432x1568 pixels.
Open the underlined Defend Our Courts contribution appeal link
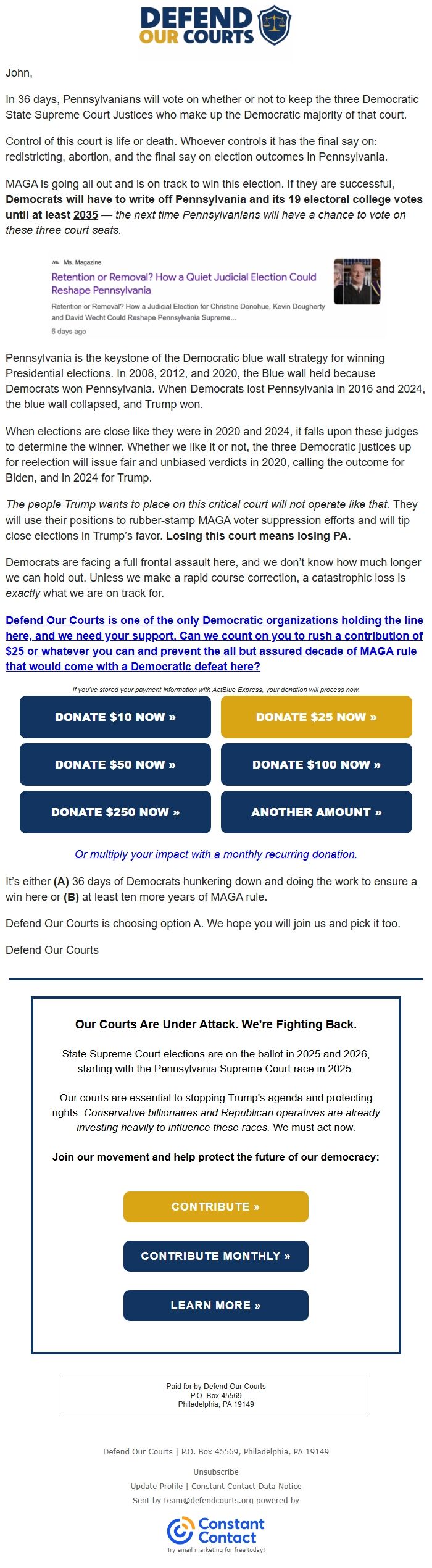coord(214,643)
